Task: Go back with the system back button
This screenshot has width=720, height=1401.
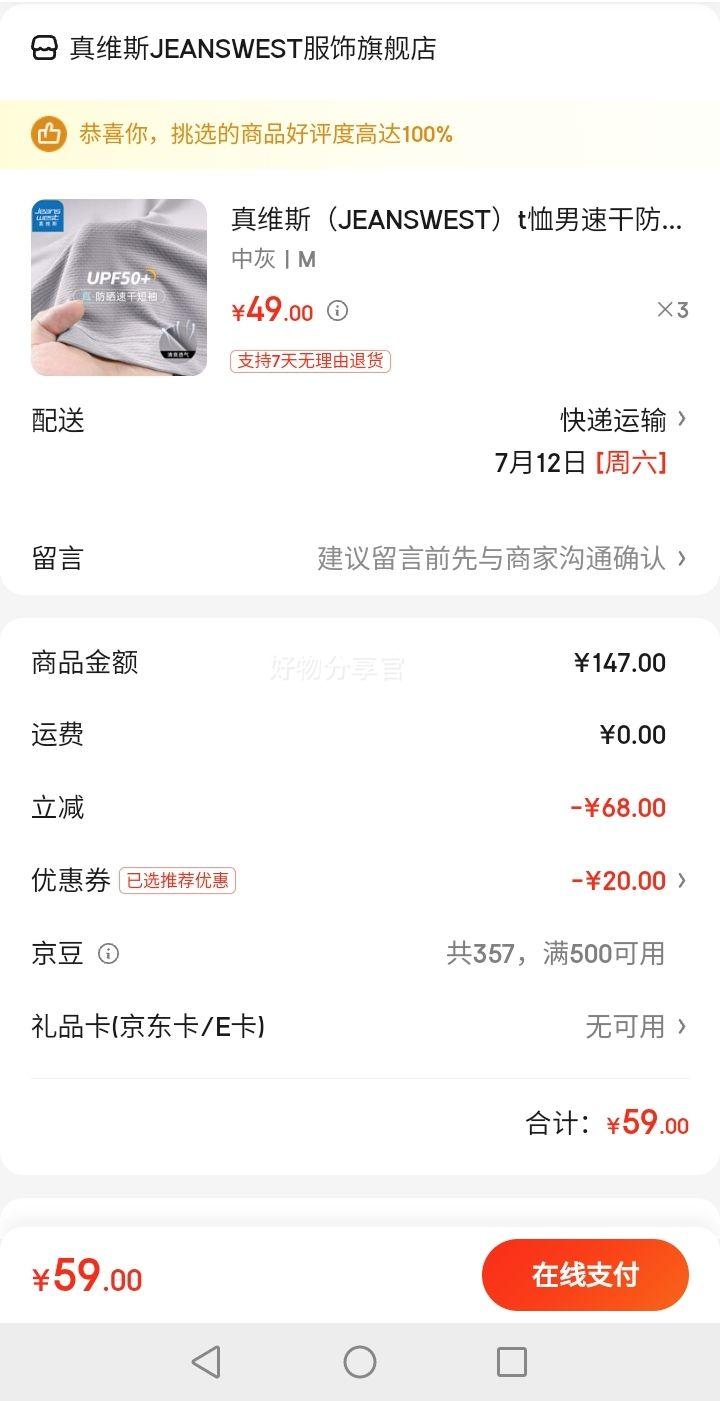Action: tap(206, 1362)
